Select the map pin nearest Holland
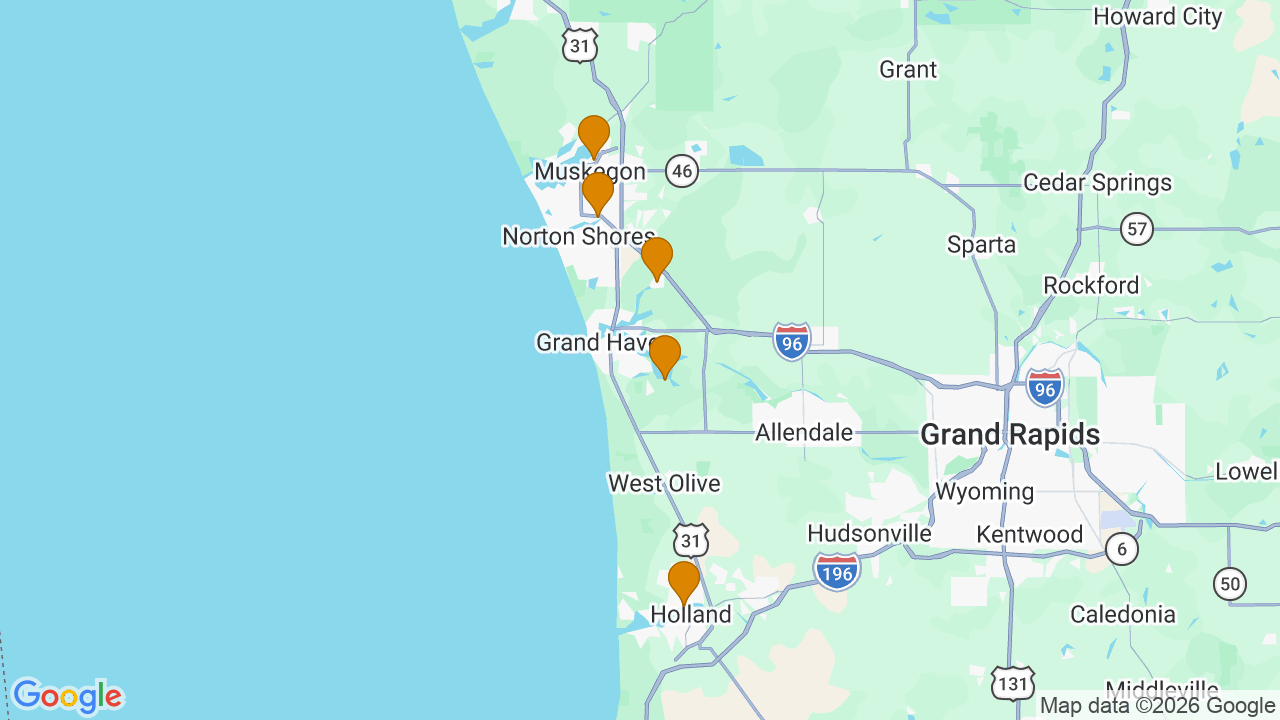The width and height of the screenshot is (1280, 720). pyautogui.click(x=684, y=581)
